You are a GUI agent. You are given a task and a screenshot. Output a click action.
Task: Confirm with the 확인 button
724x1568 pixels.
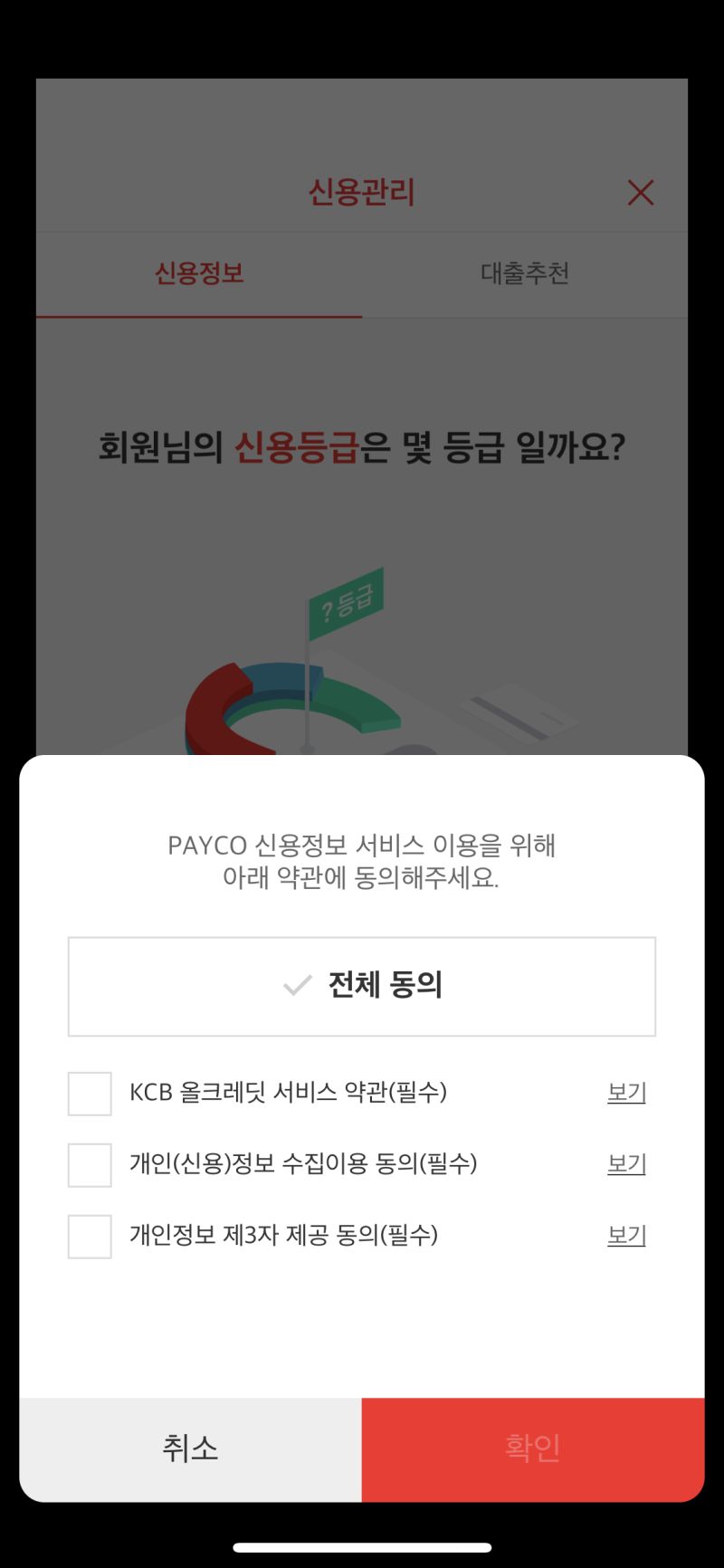coord(533,1448)
